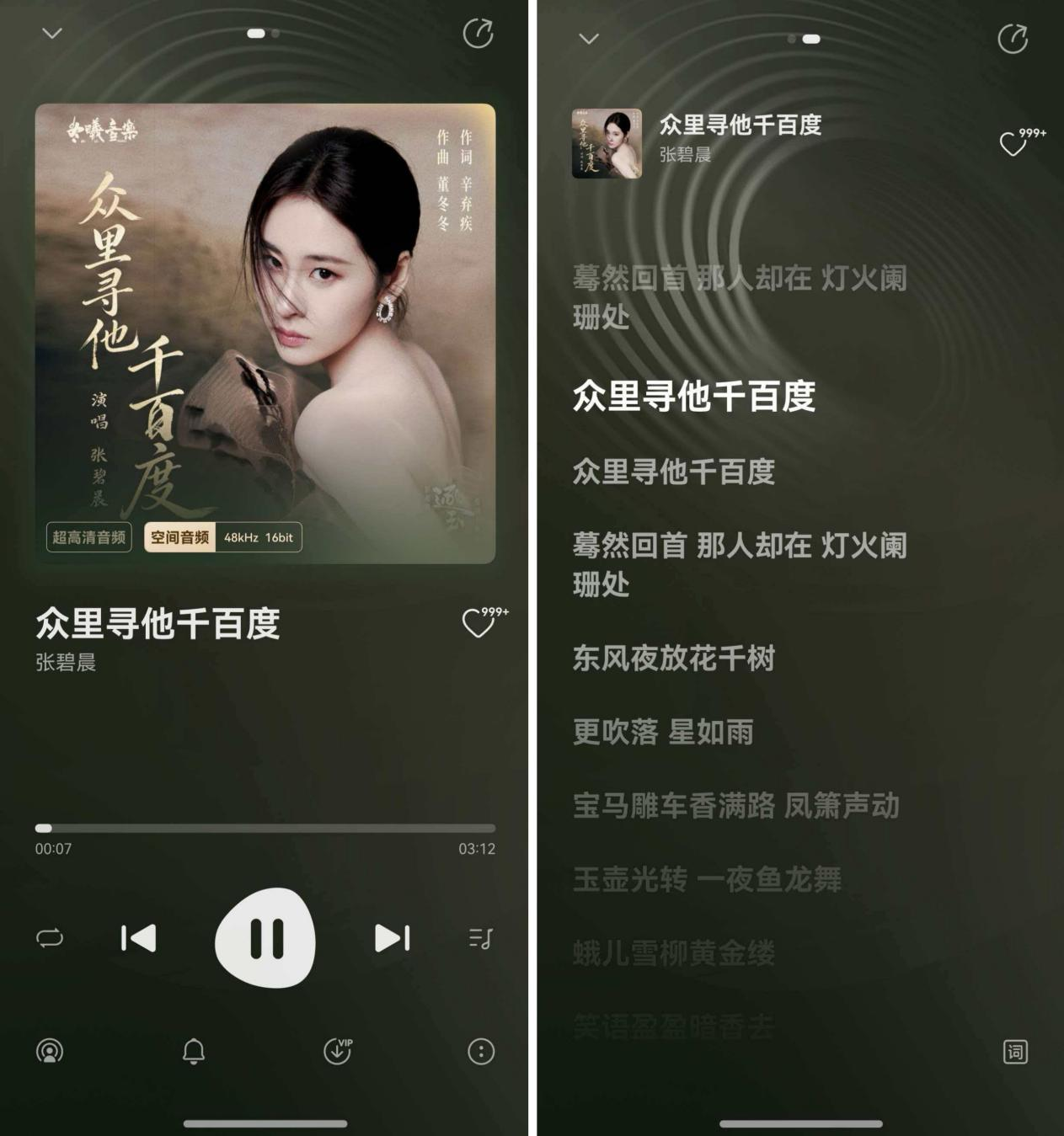Expand the 超高清音频 quality selector
This screenshot has width=1064, height=1136.
88,536
